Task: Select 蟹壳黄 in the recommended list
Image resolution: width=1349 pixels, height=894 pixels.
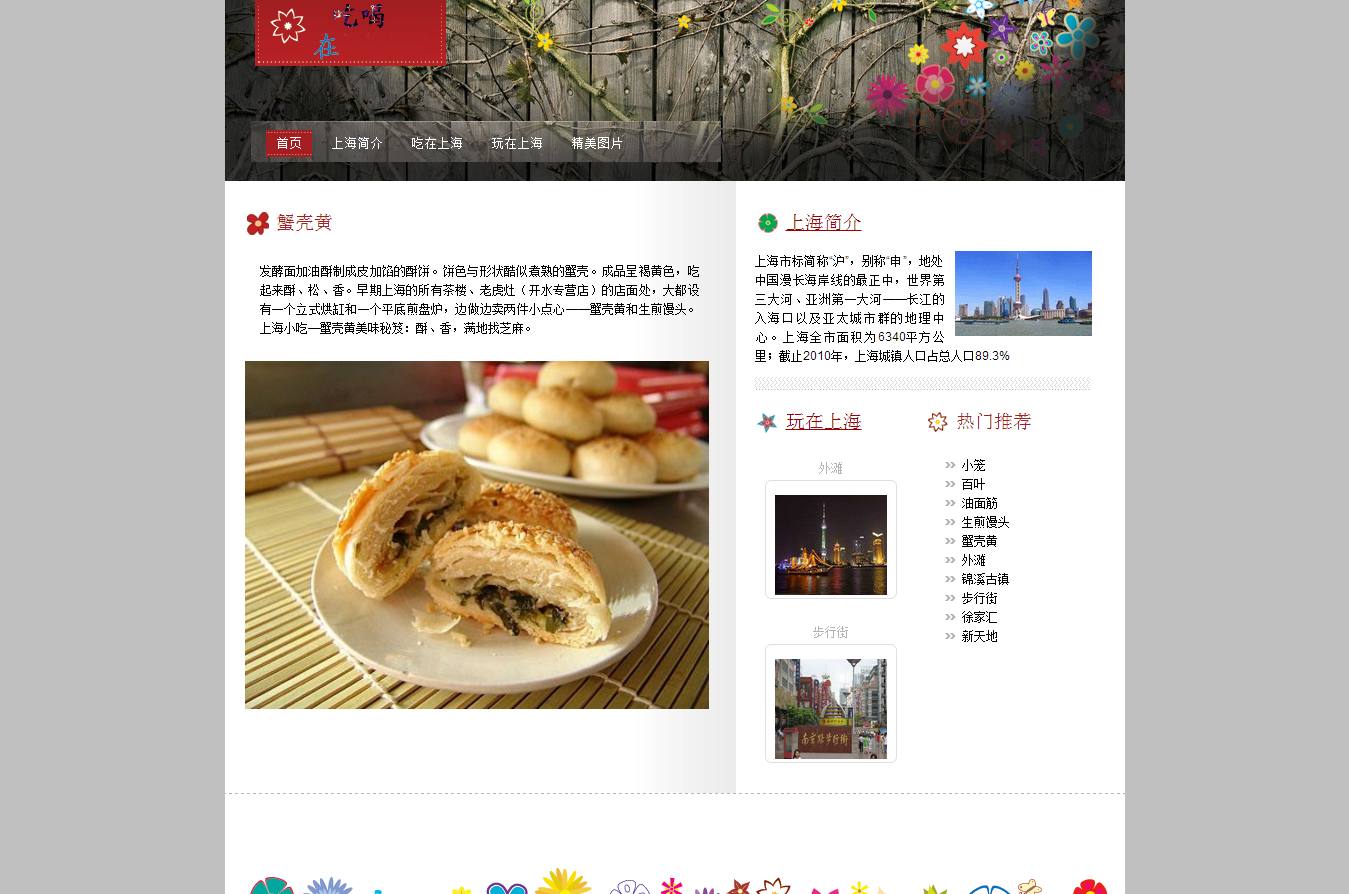Action: coord(979,542)
